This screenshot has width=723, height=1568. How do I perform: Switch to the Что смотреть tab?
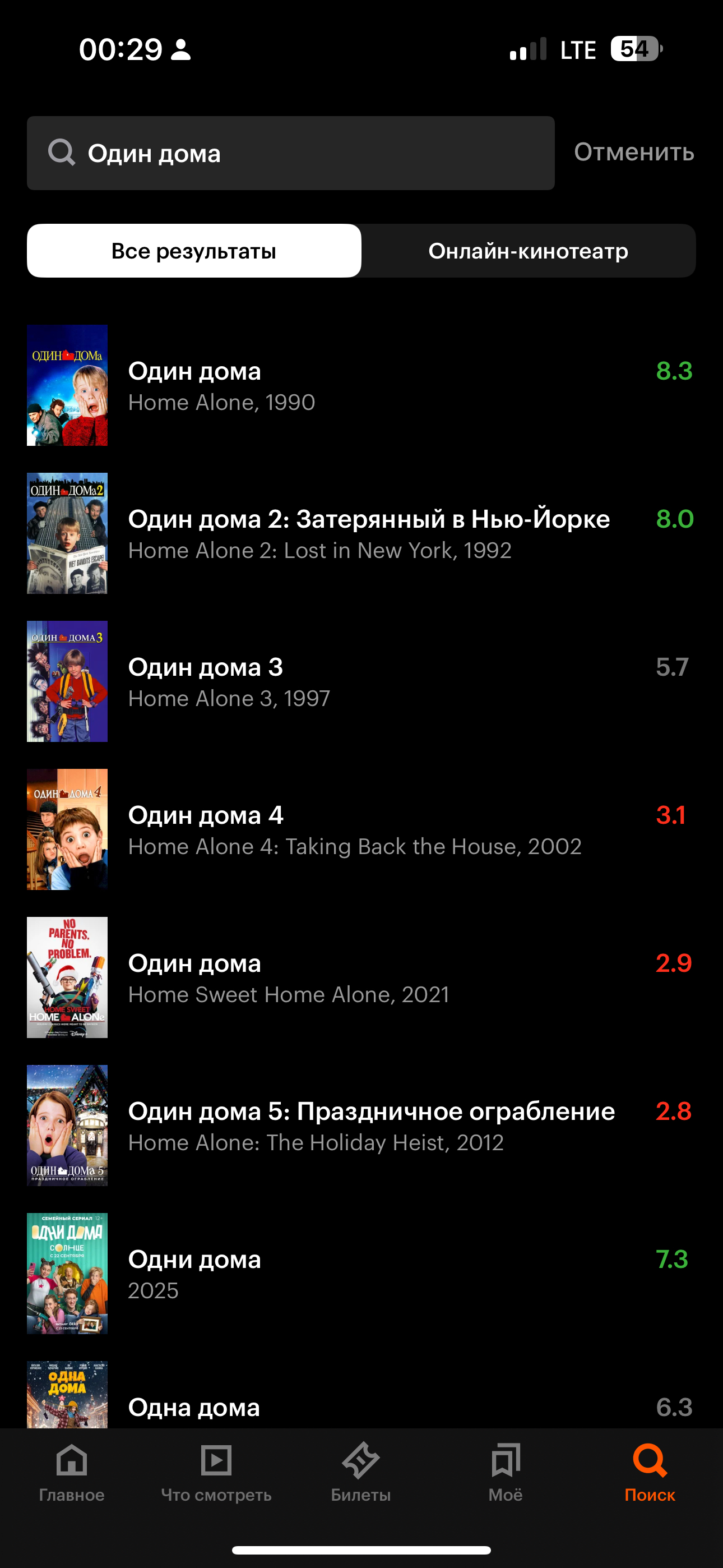216,1472
